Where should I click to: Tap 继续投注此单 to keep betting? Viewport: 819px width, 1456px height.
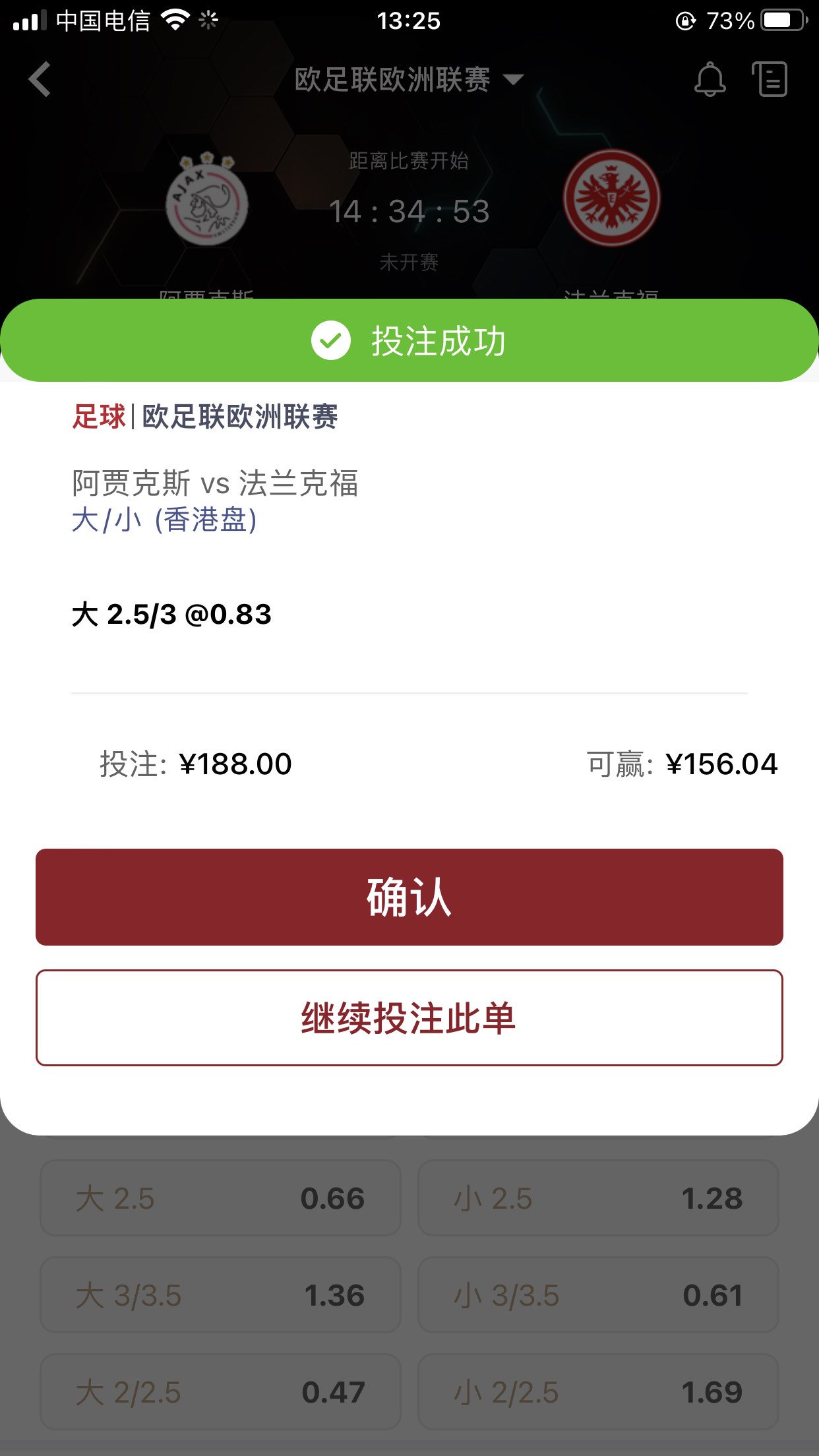tap(409, 1017)
